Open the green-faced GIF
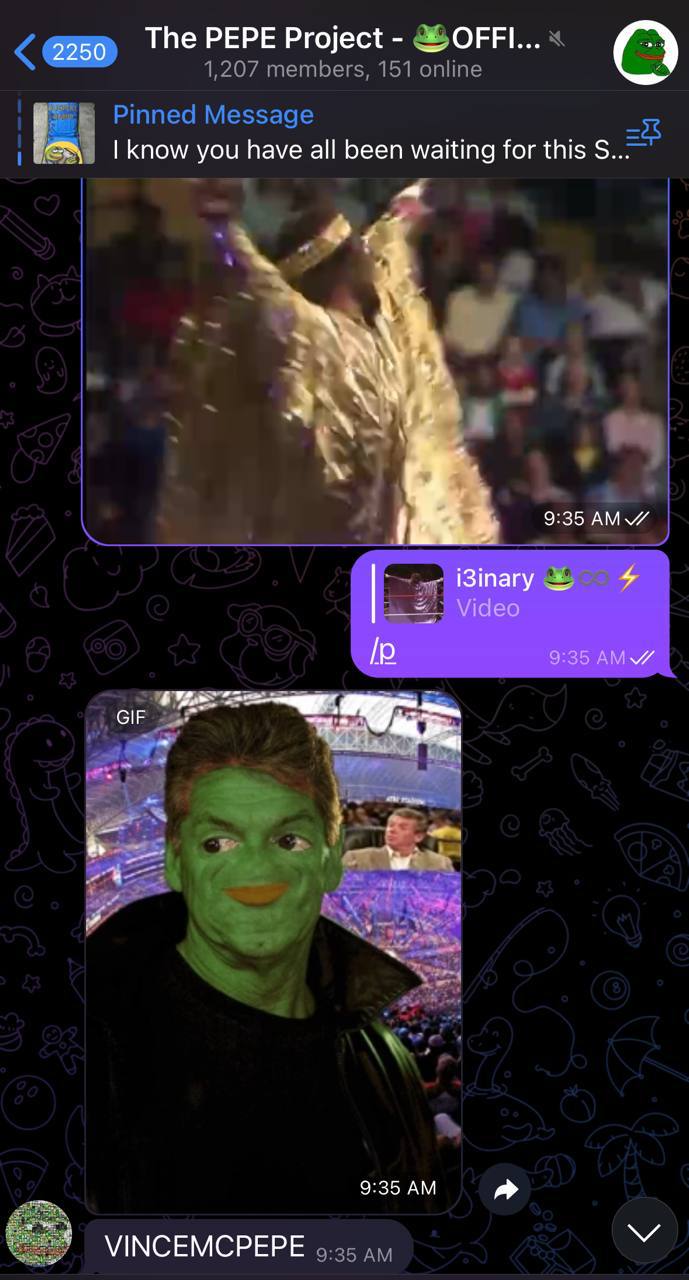The image size is (689, 1280). point(273,951)
